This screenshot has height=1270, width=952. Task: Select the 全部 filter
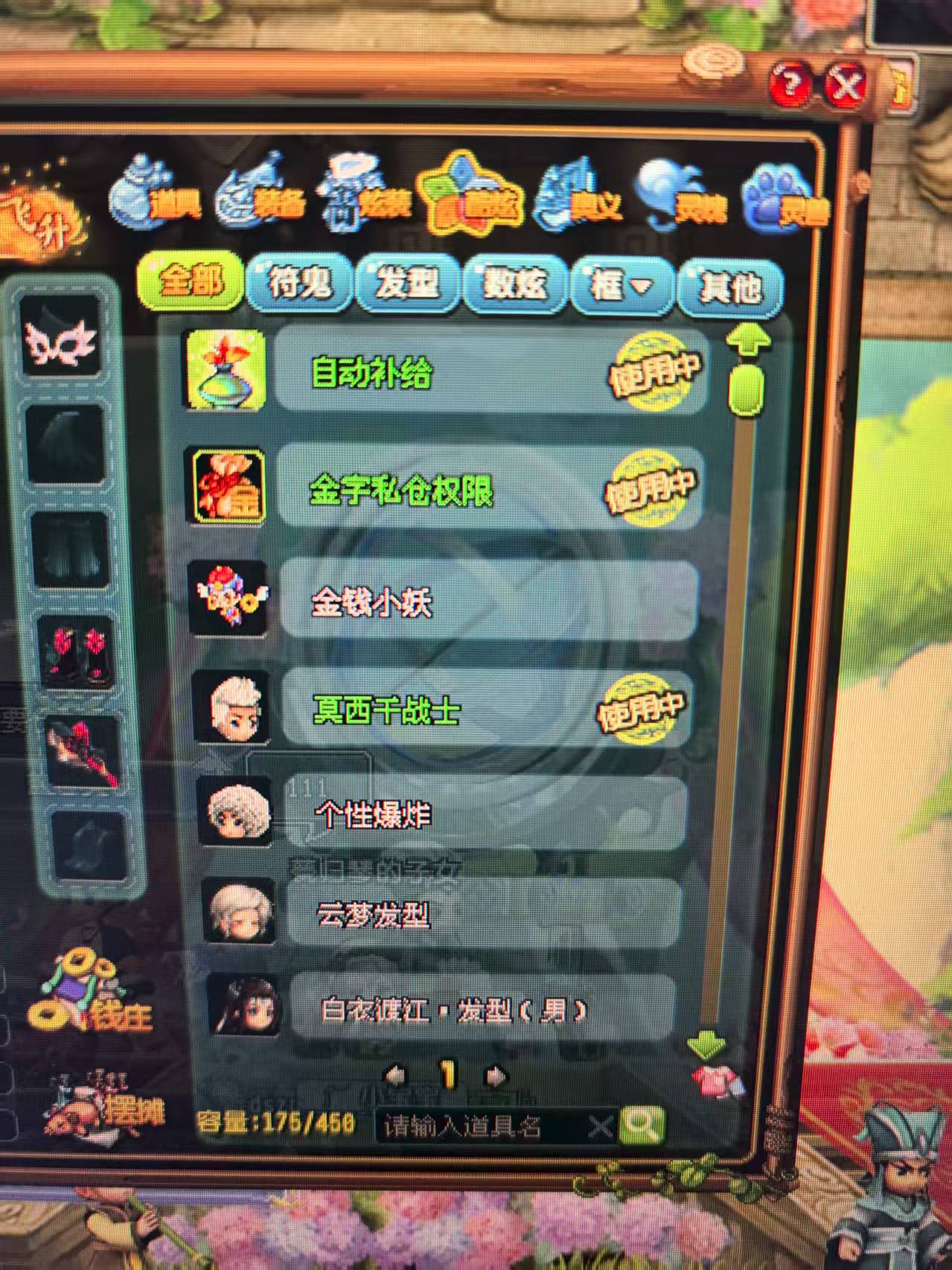pyautogui.click(x=191, y=281)
